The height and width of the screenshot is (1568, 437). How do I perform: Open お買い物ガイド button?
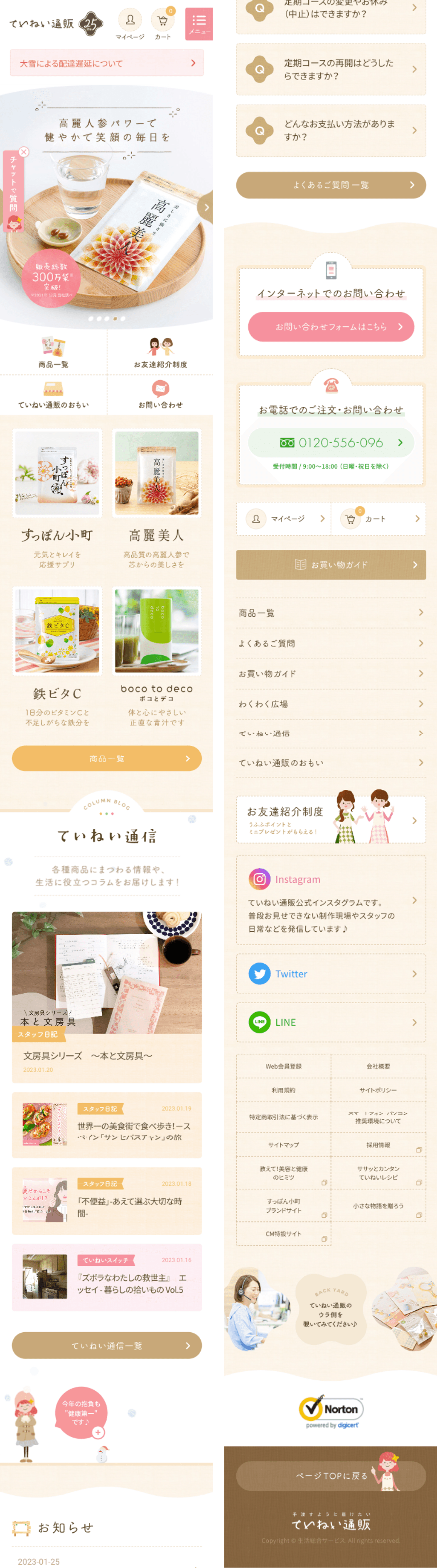[331, 565]
